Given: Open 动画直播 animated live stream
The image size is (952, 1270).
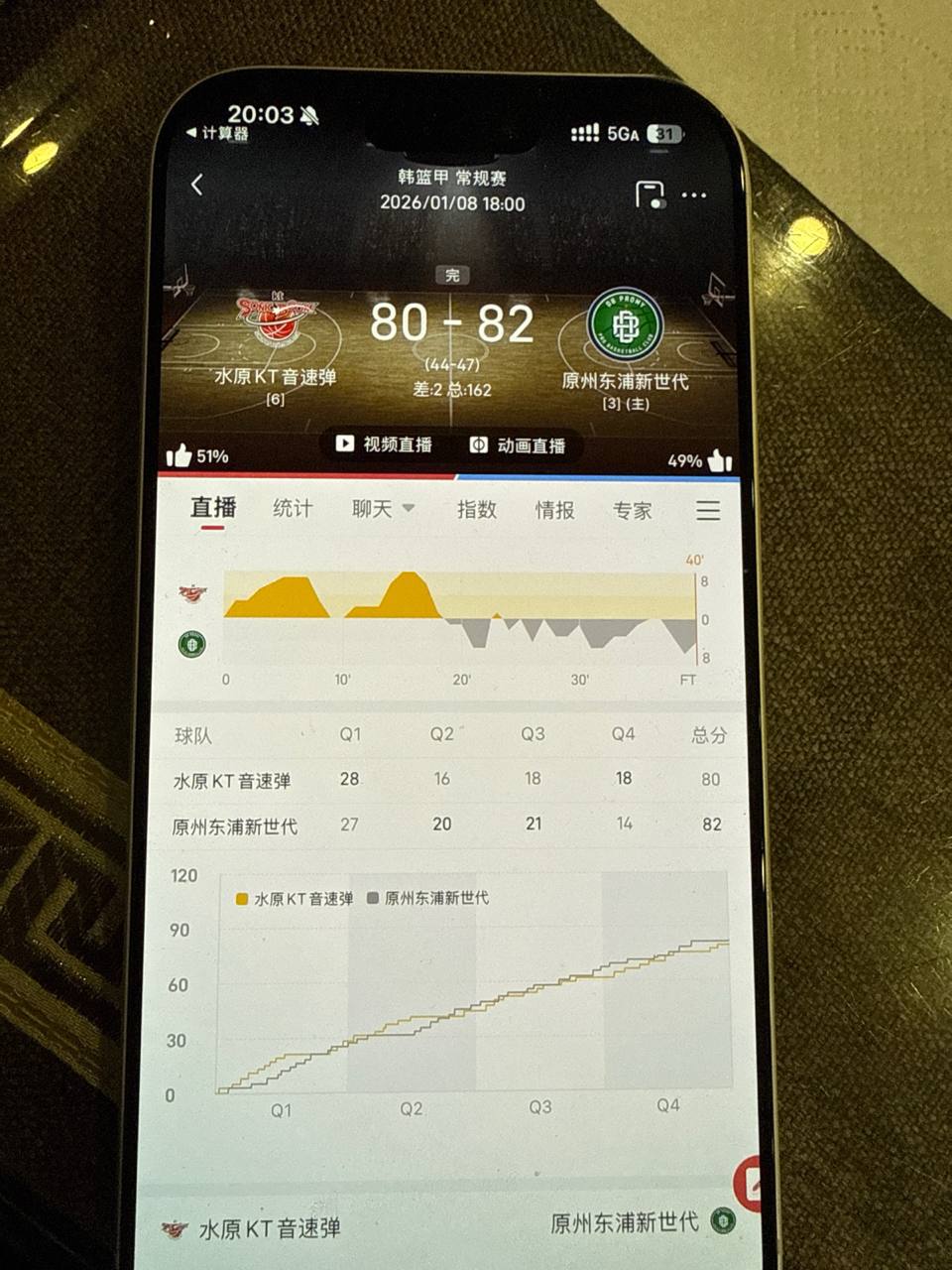Looking at the screenshot, I should pos(518,445).
